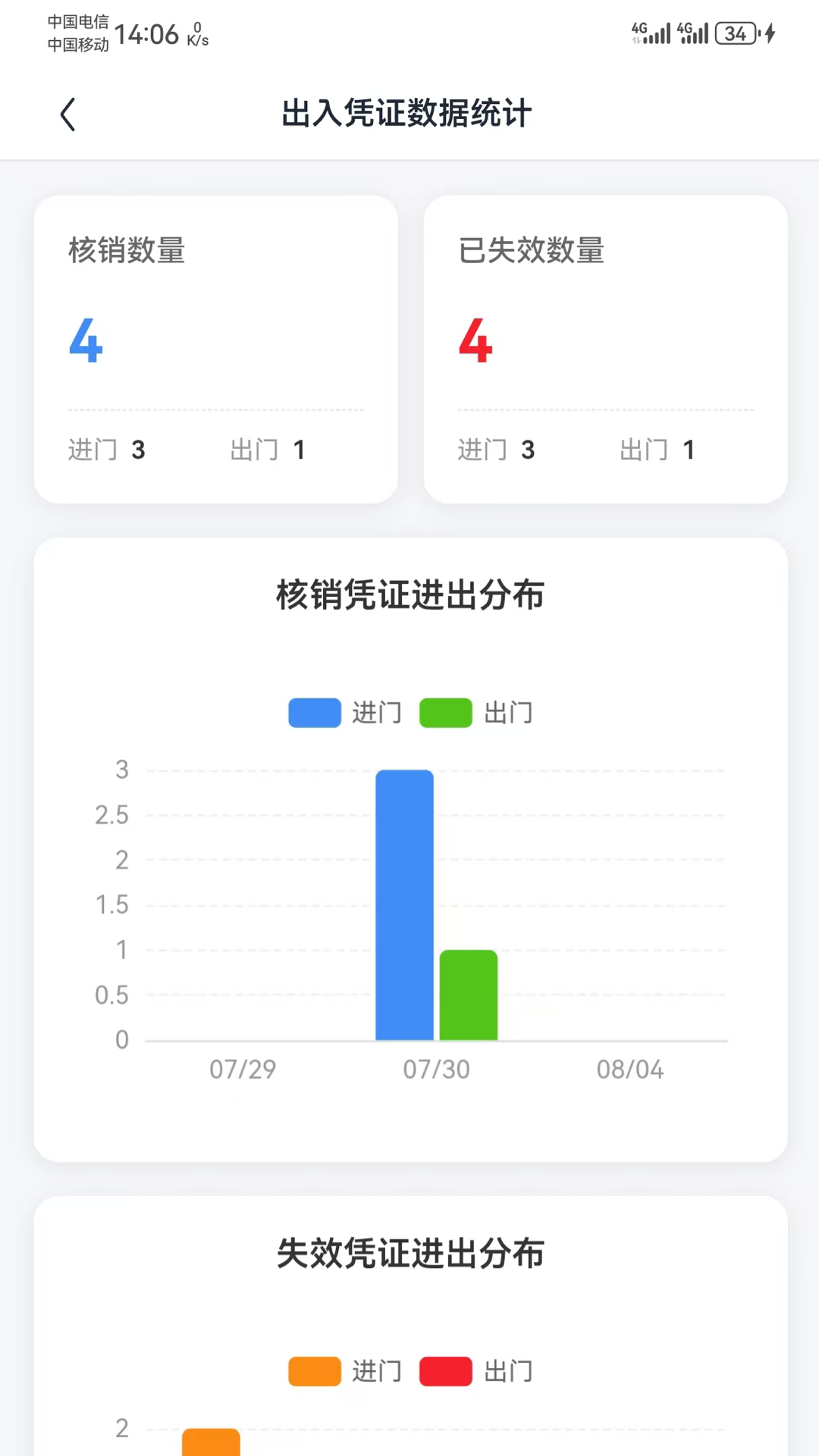Select the 核销凭证进出分布 chart title
The width and height of the screenshot is (819, 1456).
[x=409, y=595]
